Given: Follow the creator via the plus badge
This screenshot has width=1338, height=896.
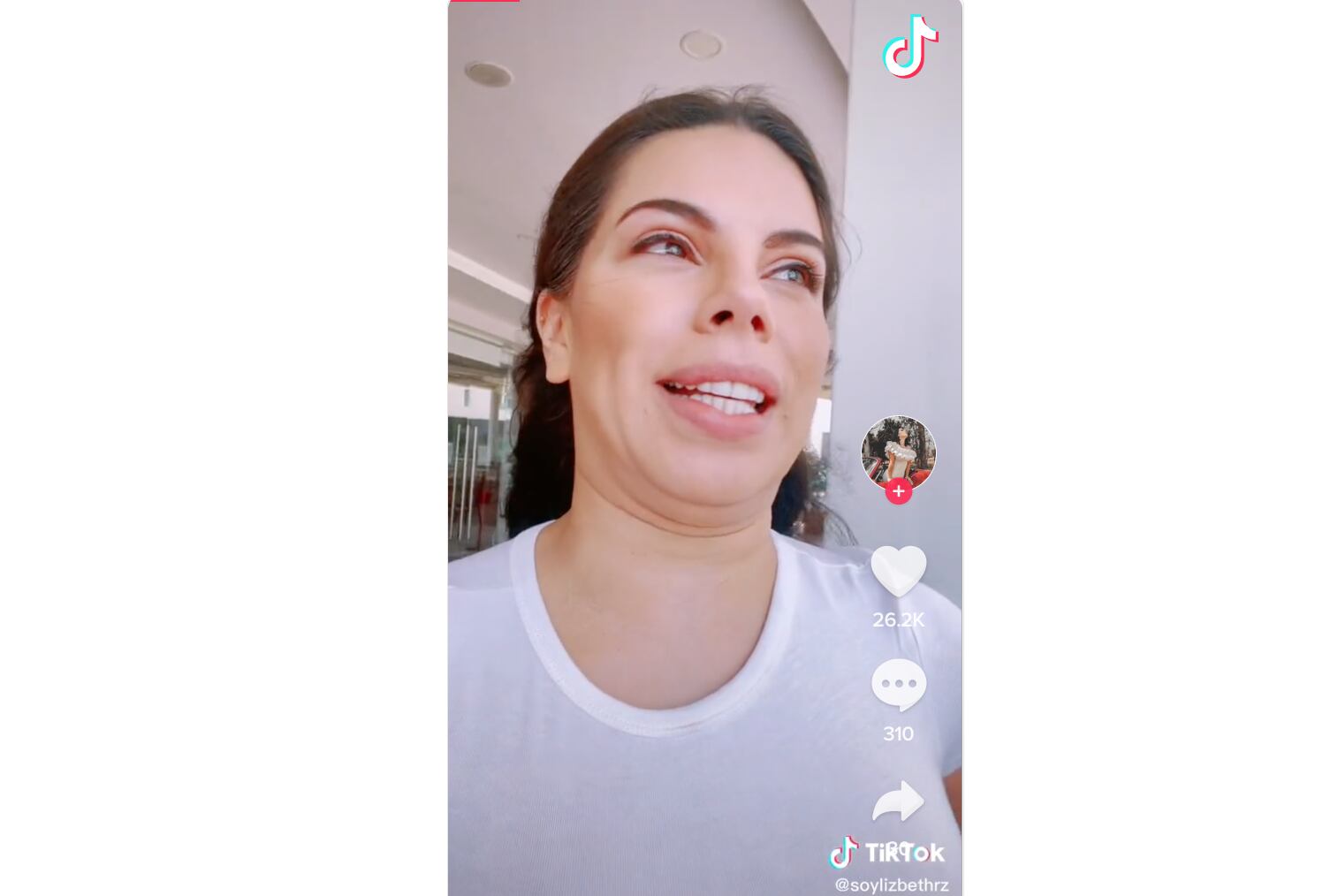Looking at the screenshot, I should (x=898, y=491).
